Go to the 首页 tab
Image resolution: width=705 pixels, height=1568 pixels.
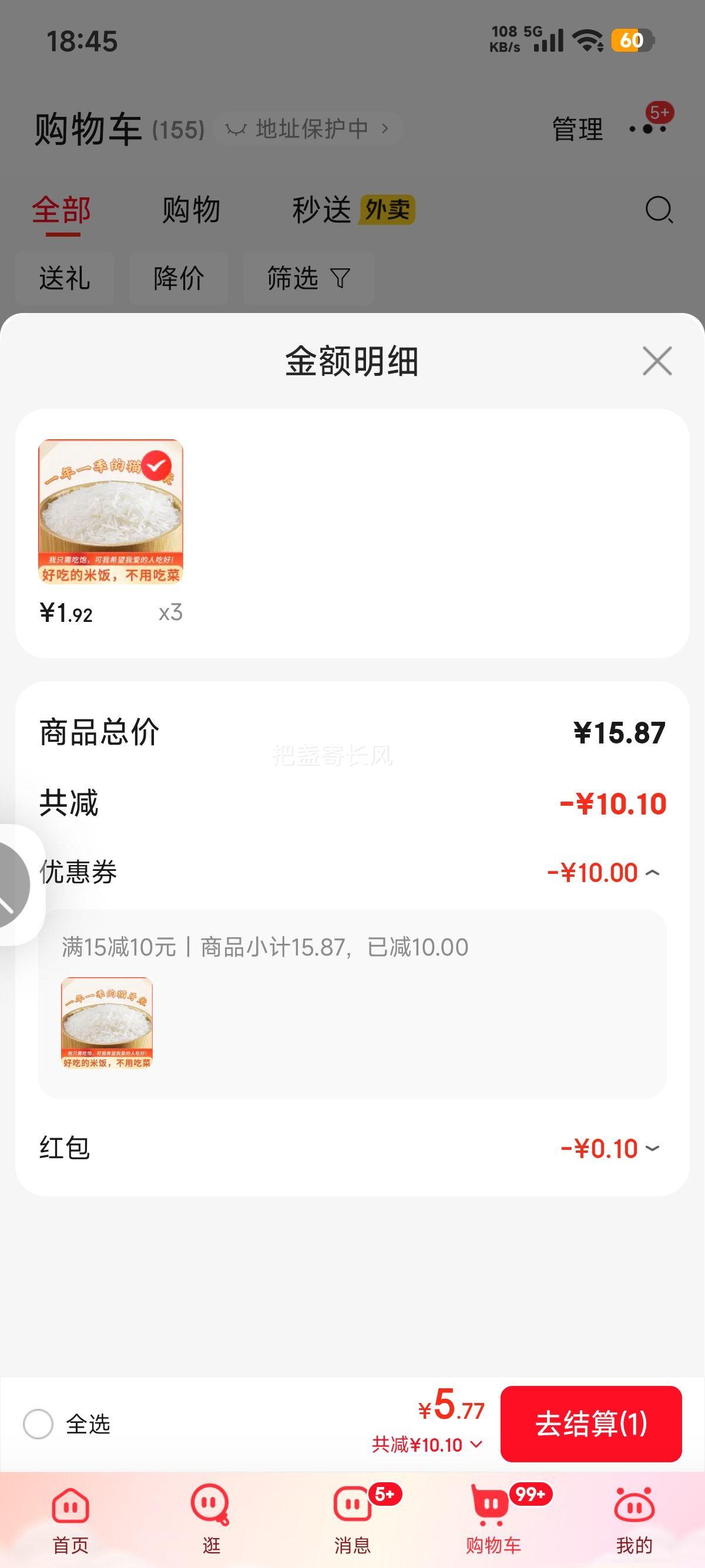[70, 1518]
